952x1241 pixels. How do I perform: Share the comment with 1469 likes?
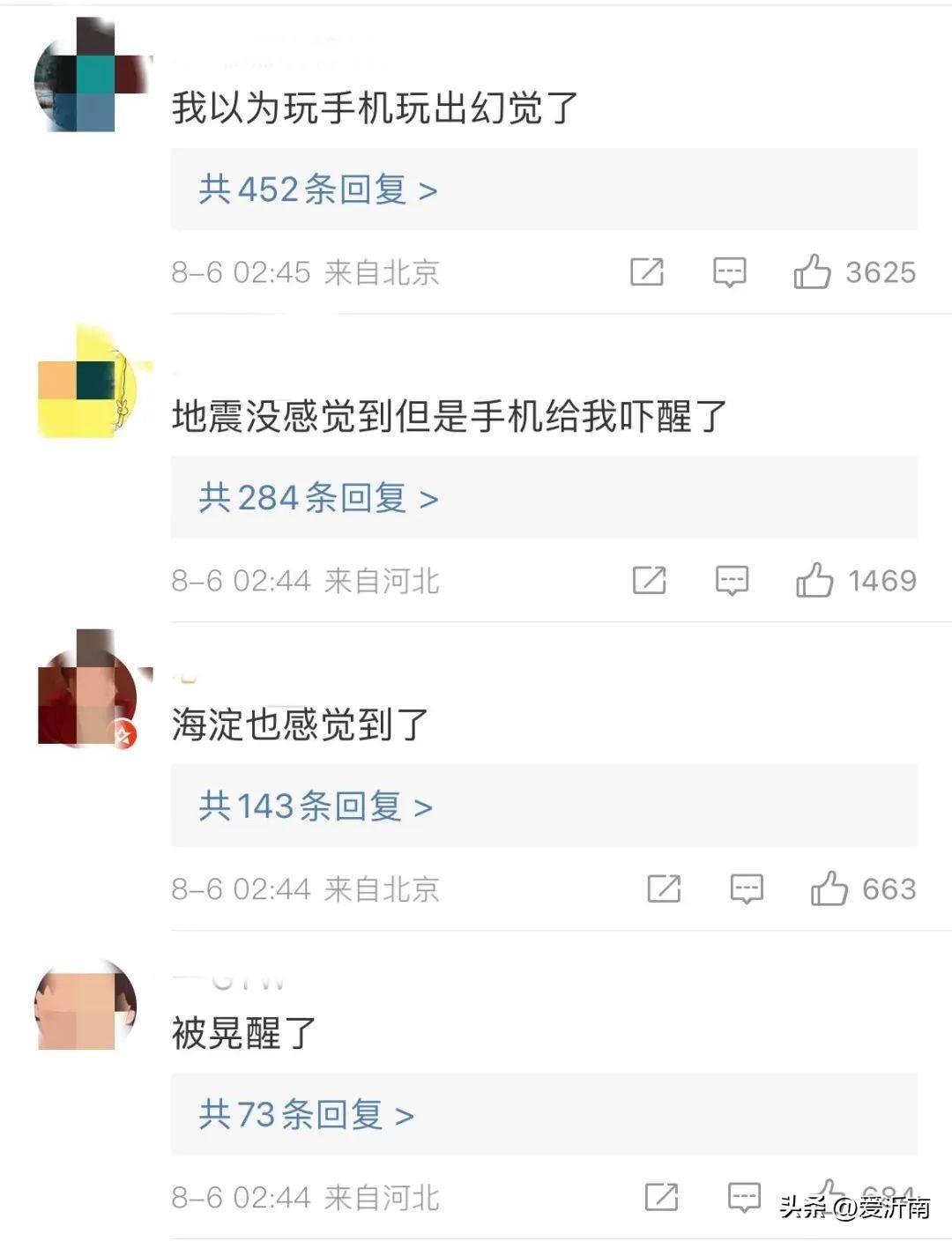[650, 580]
